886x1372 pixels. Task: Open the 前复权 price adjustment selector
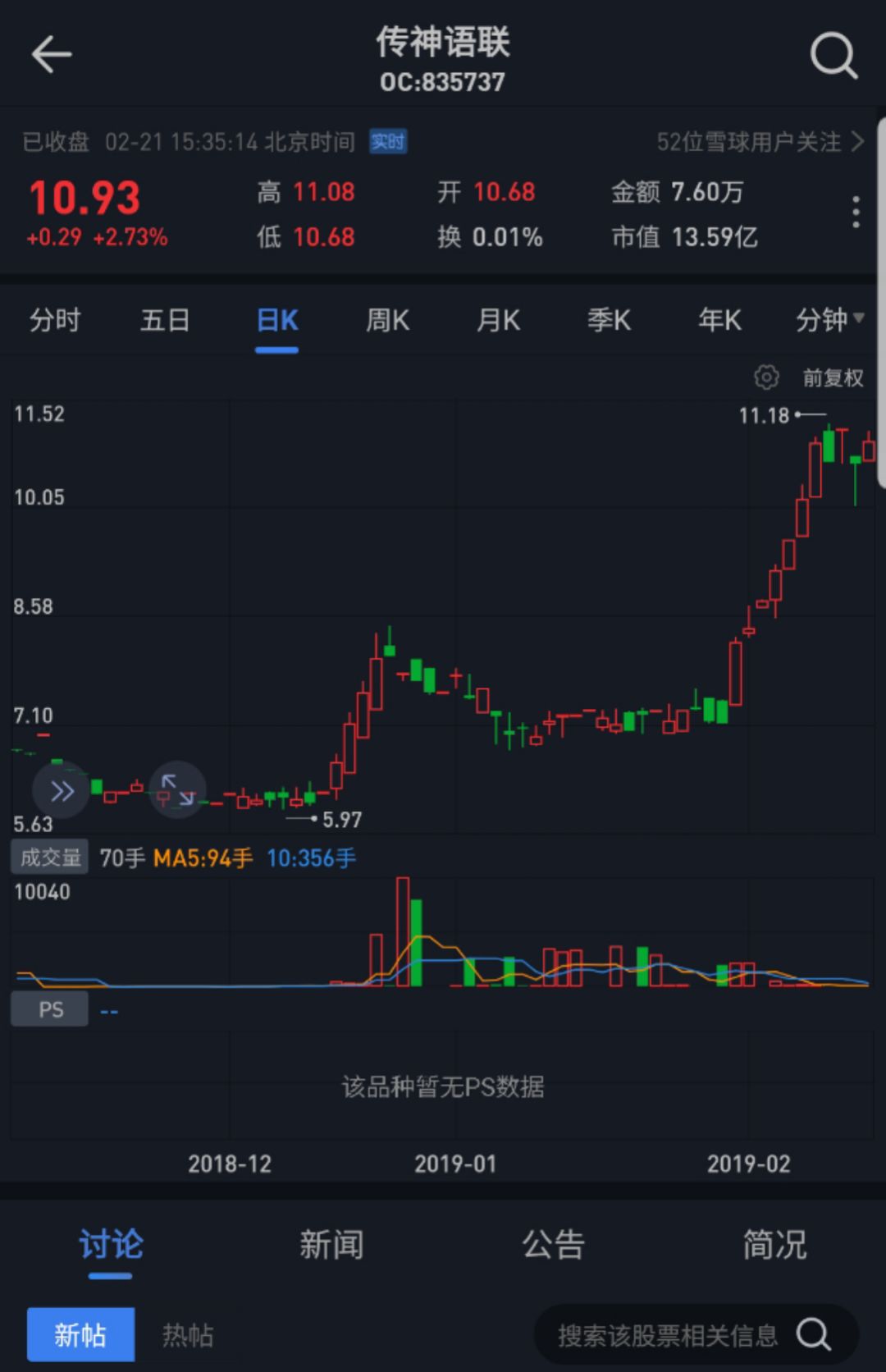coord(832,377)
